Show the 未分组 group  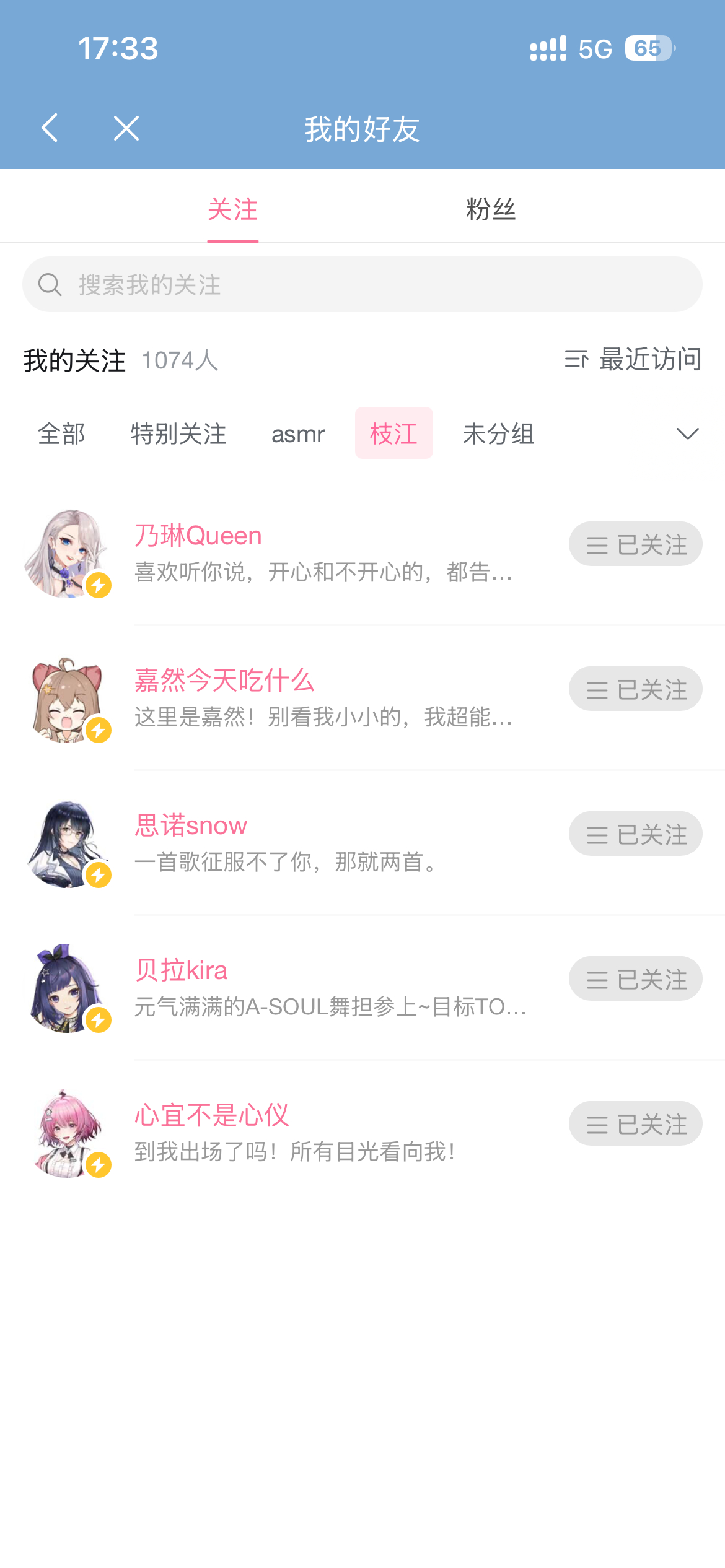[x=498, y=433]
